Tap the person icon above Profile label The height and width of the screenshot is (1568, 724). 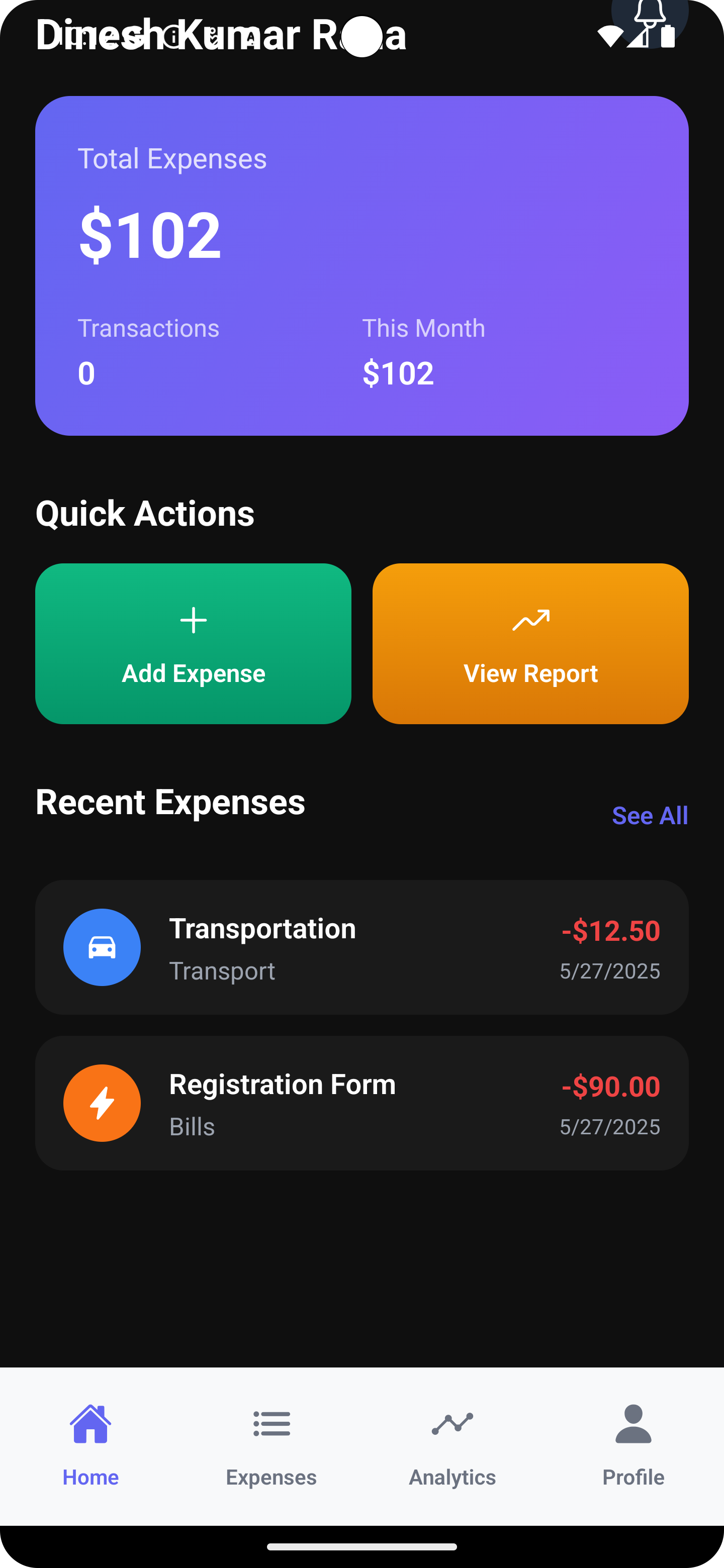pyautogui.click(x=632, y=1423)
